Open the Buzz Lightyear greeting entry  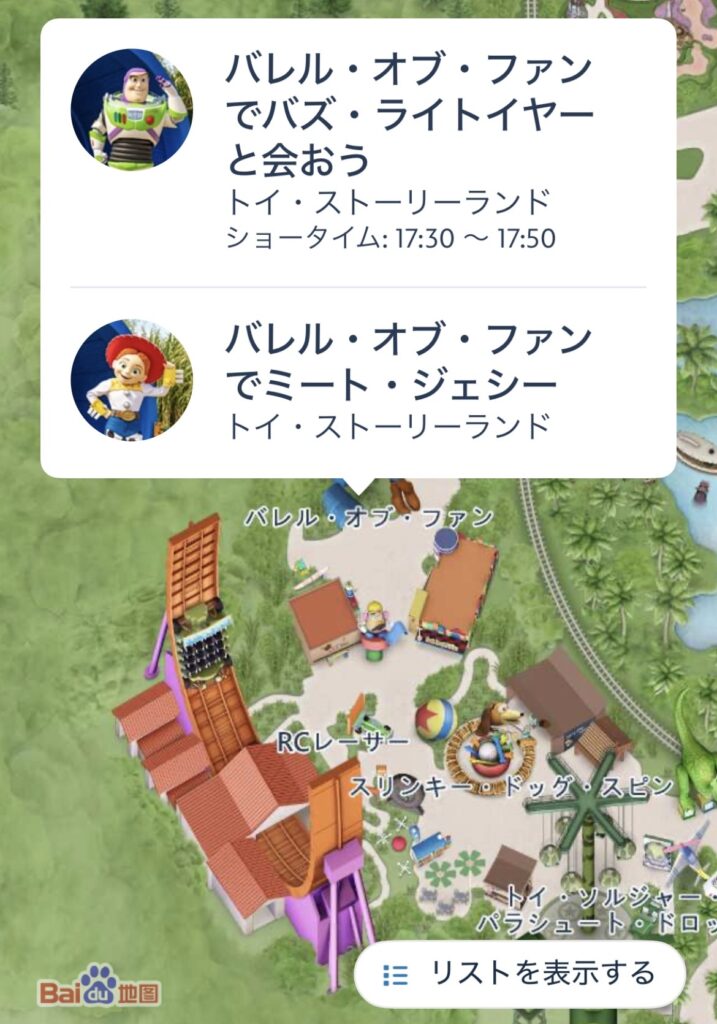358,152
